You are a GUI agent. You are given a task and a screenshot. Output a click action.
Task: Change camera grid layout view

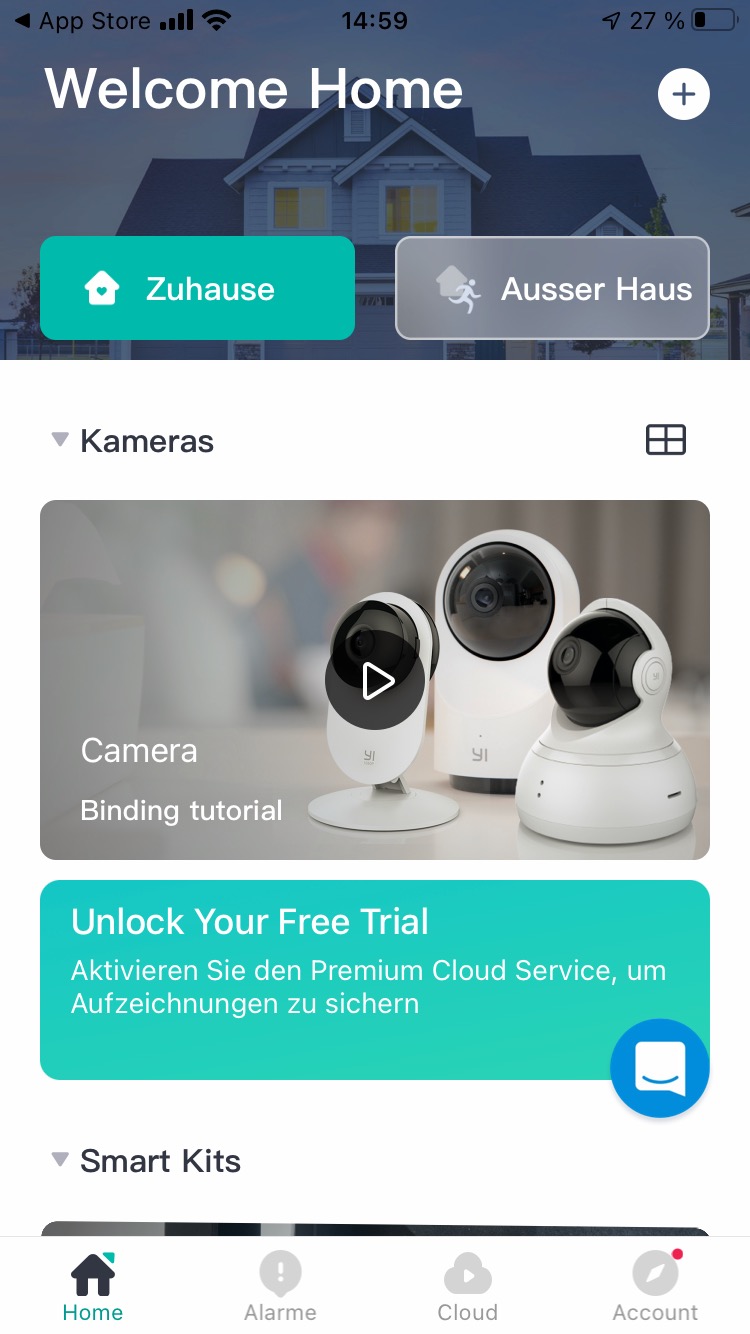[x=665, y=440]
